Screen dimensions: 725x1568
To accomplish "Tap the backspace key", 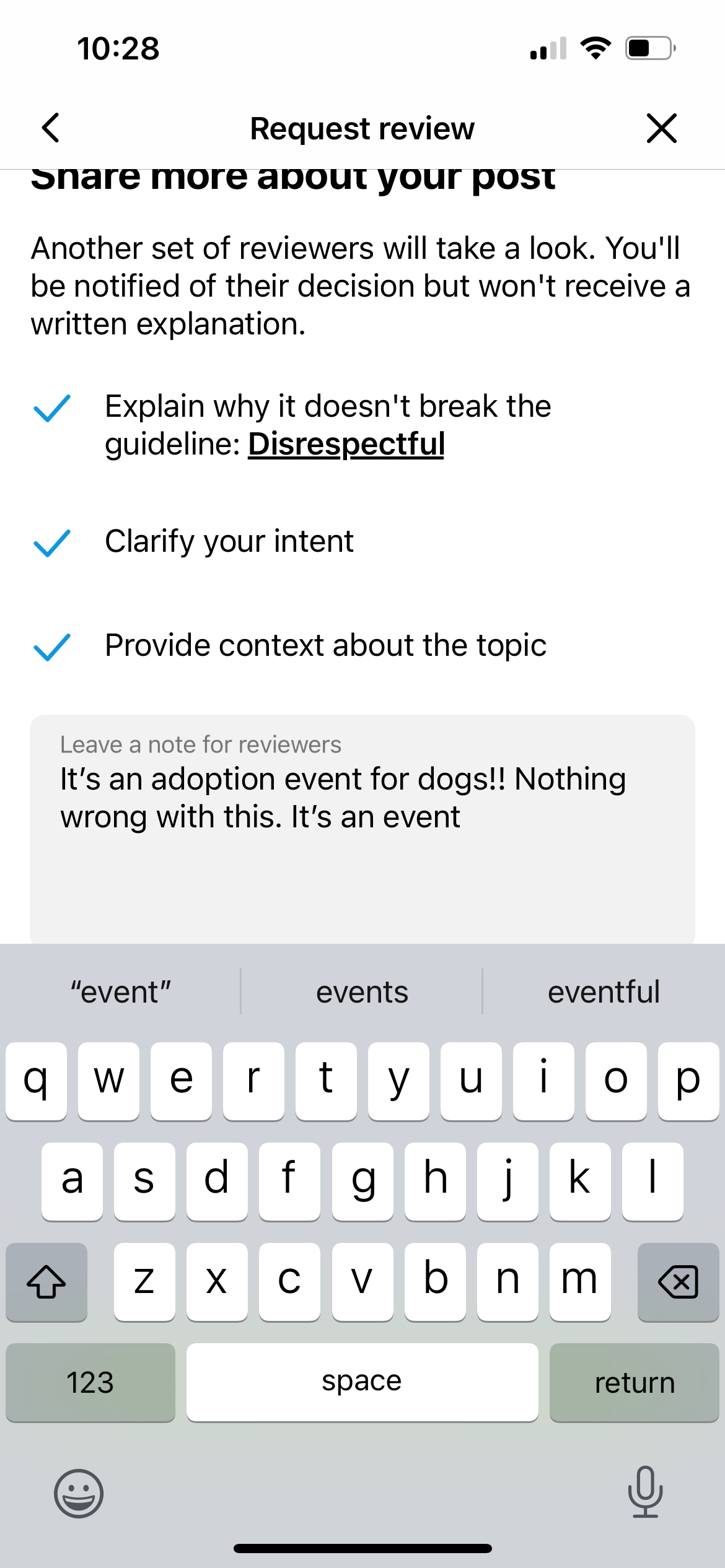I will pos(678,1281).
